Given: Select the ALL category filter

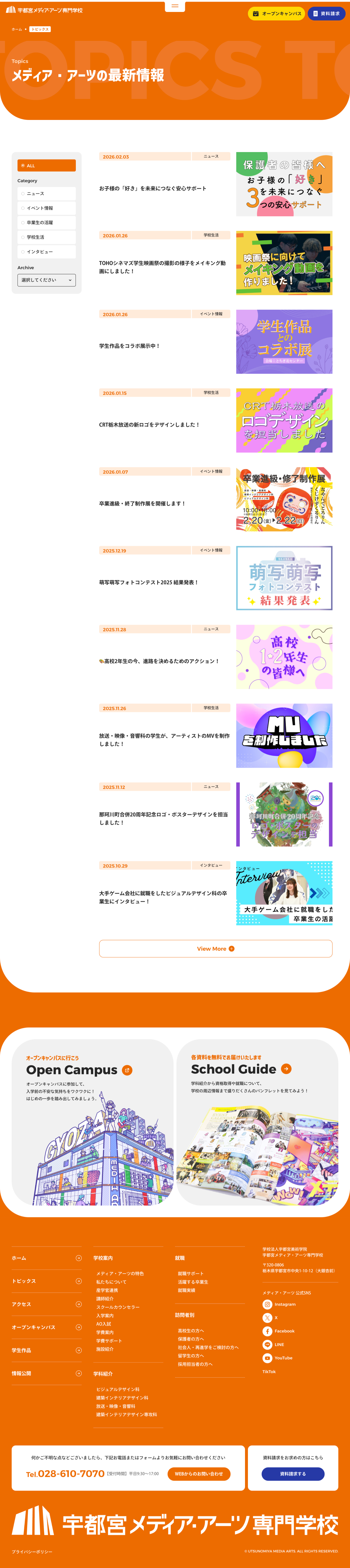Looking at the screenshot, I should [x=46, y=165].
